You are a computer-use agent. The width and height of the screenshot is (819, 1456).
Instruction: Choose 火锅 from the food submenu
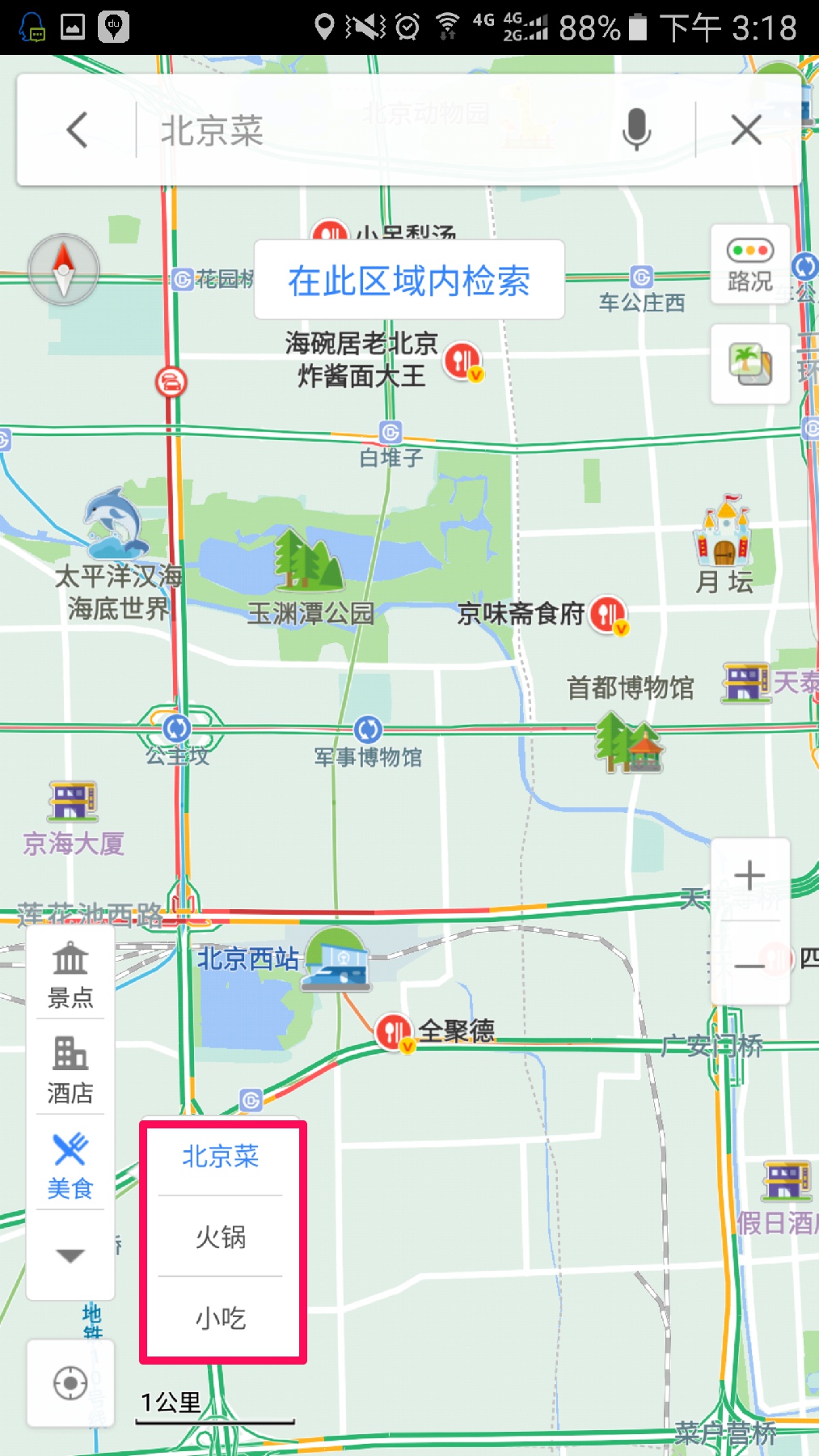pos(220,1237)
